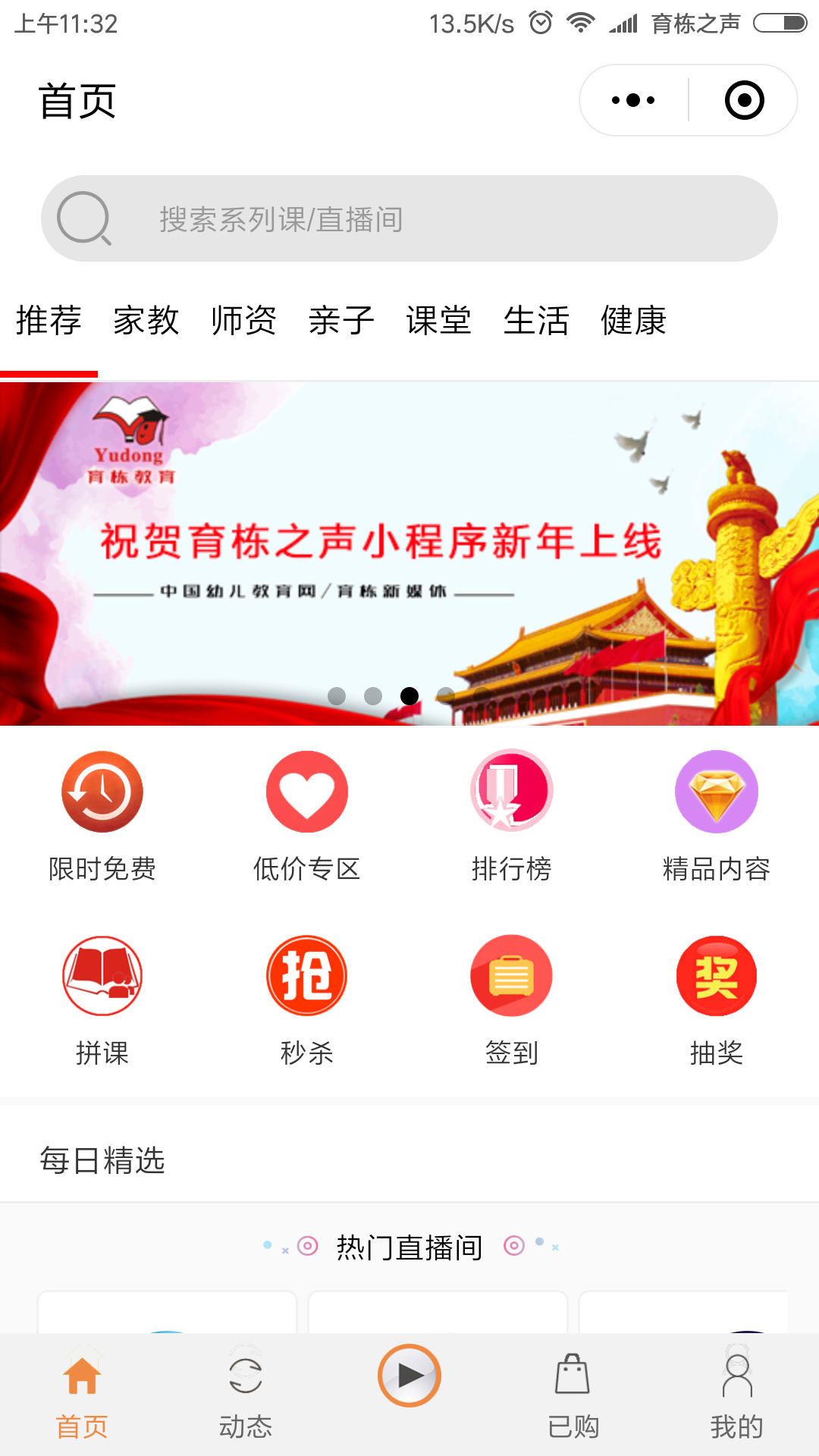This screenshot has height=1456, width=819.
Task: Open the new year launch banner
Action: click(409, 554)
